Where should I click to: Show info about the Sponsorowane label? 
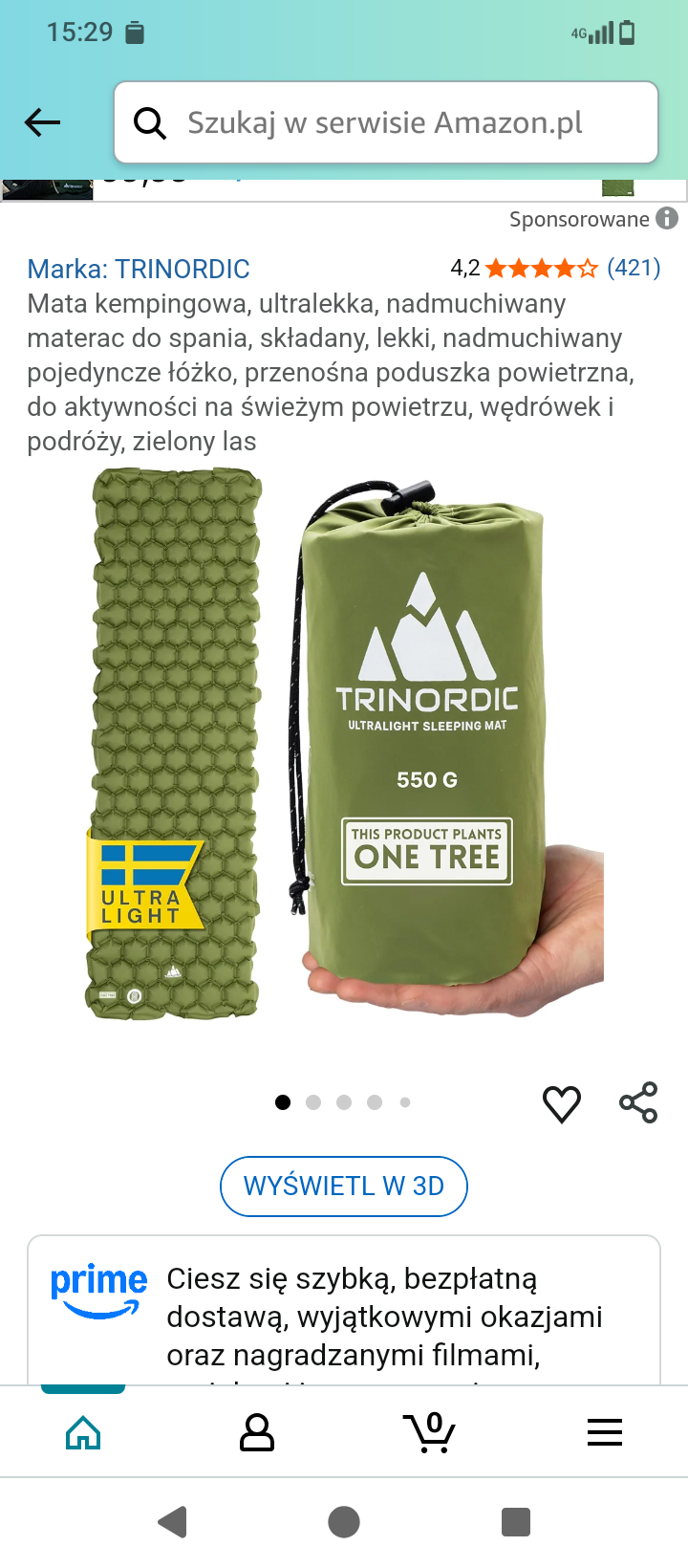[667, 219]
